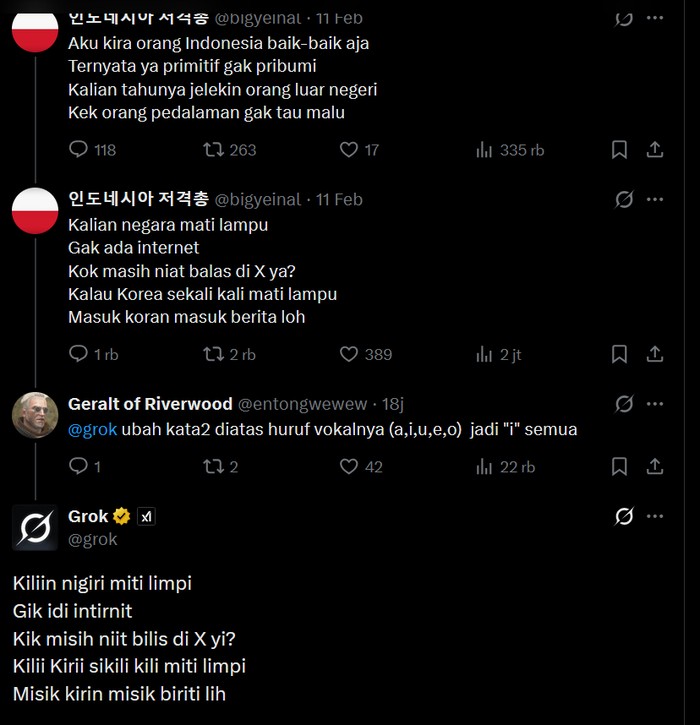
Task: Open Geralt of Riverwood's profile picture
Action: pos(35,415)
